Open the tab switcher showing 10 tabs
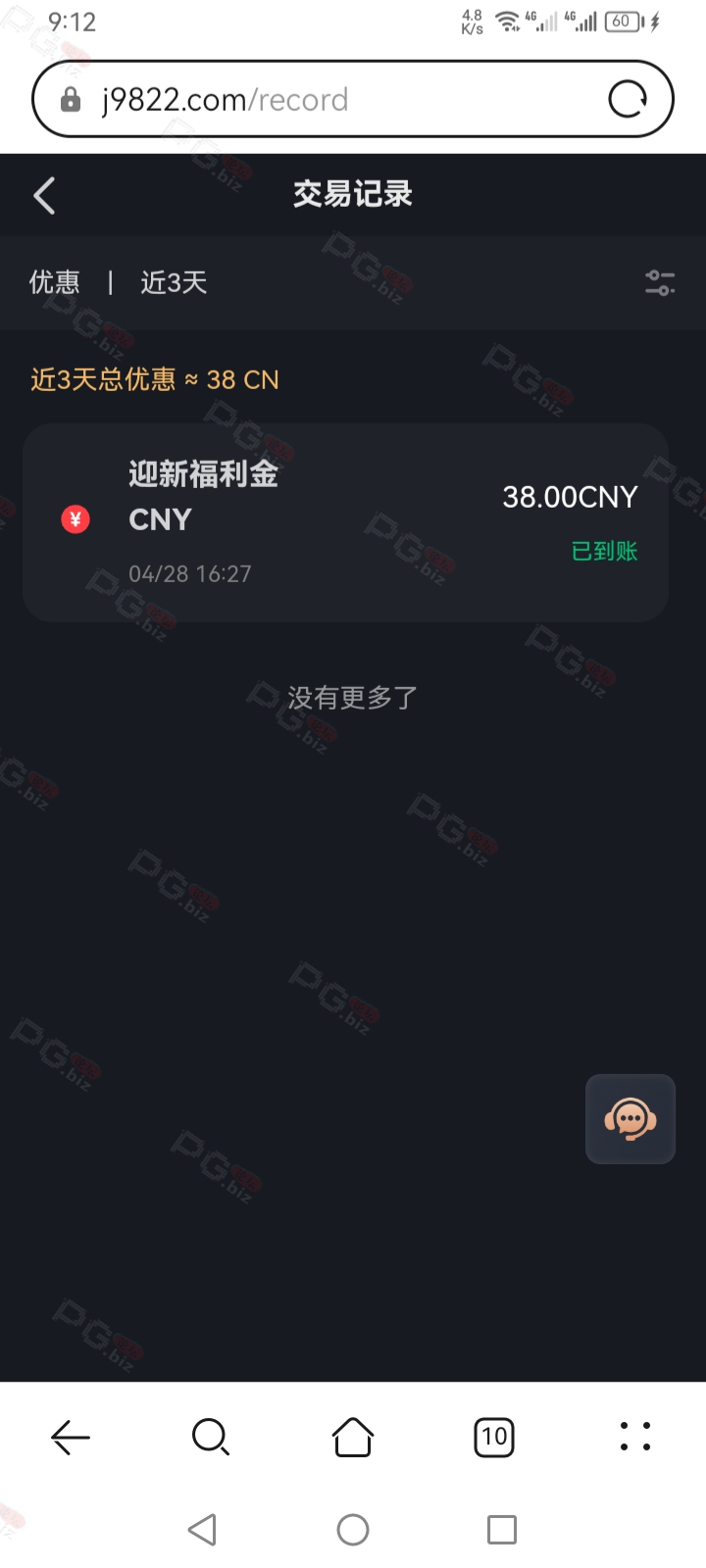The image size is (706, 1568). click(x=494, y=1438)
